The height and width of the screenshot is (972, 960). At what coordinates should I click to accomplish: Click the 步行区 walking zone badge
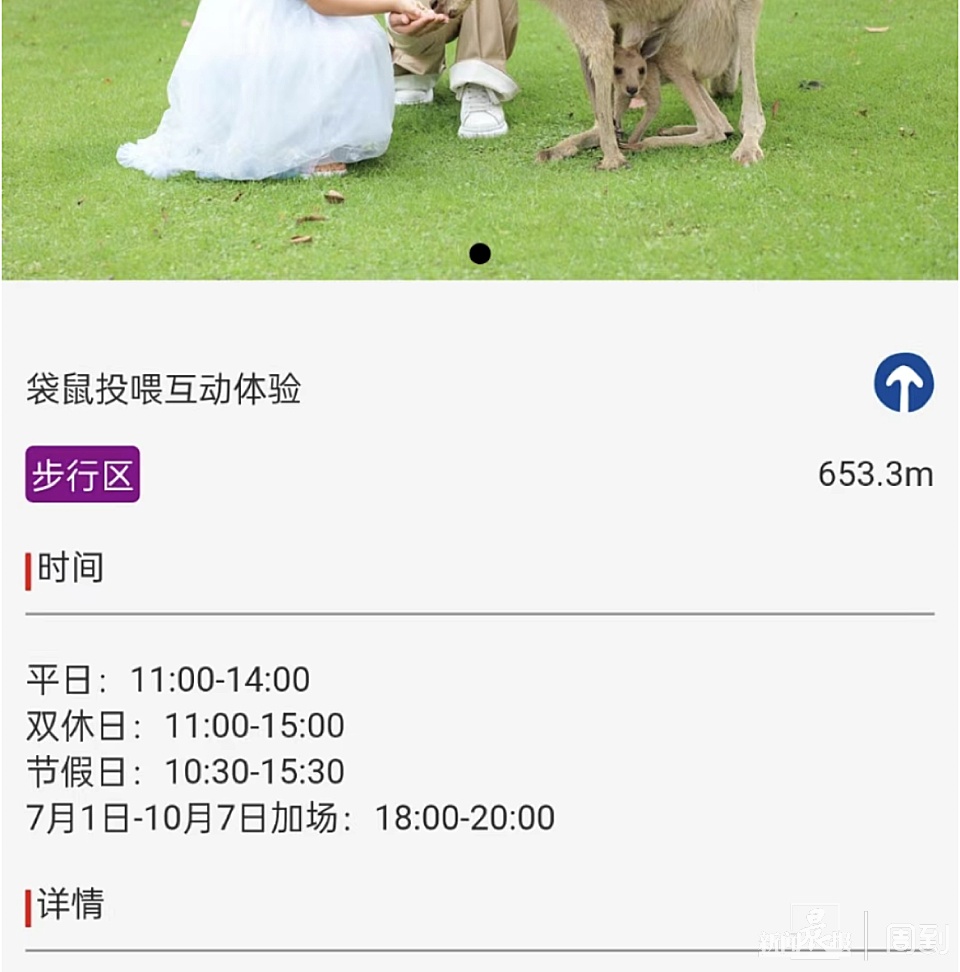(x=81, y=475)
